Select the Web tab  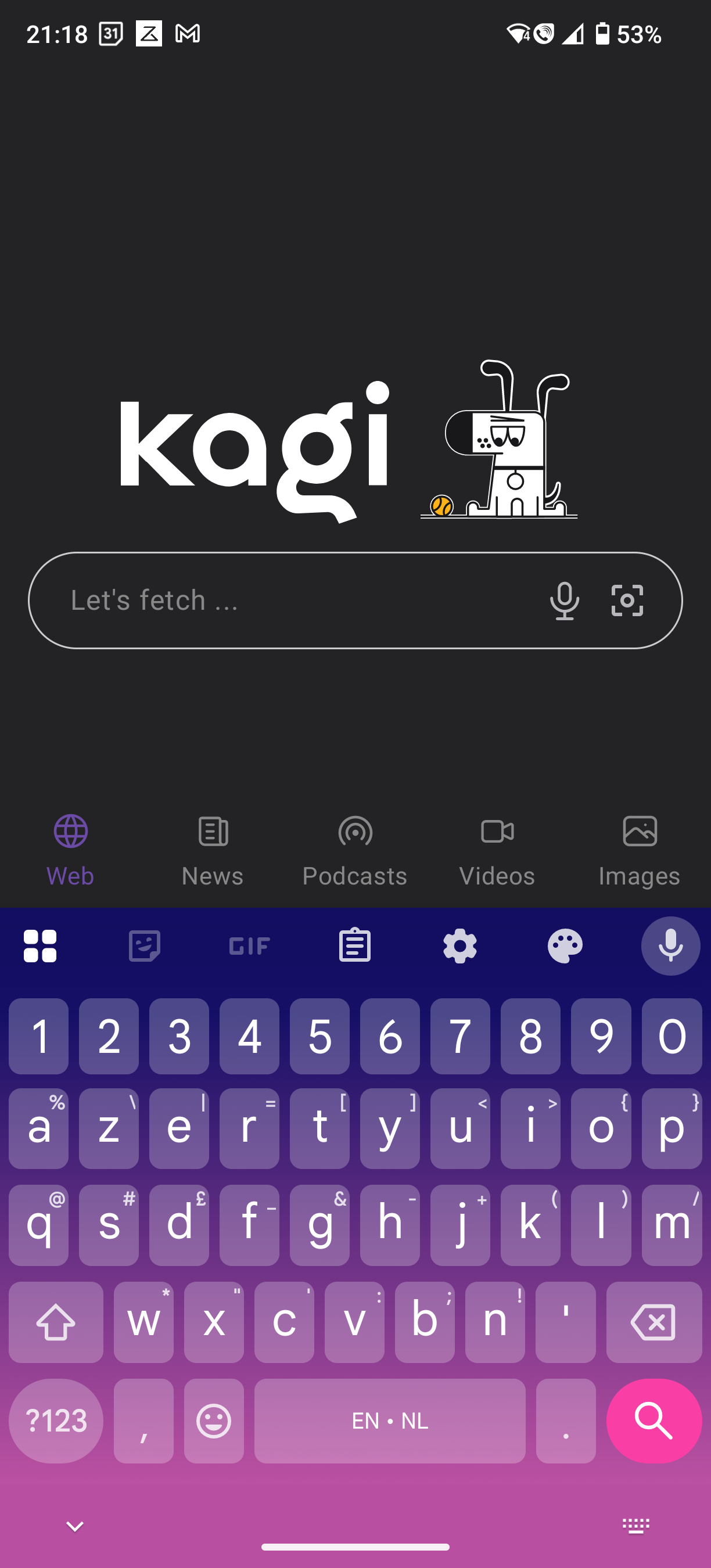click(71, 850)
